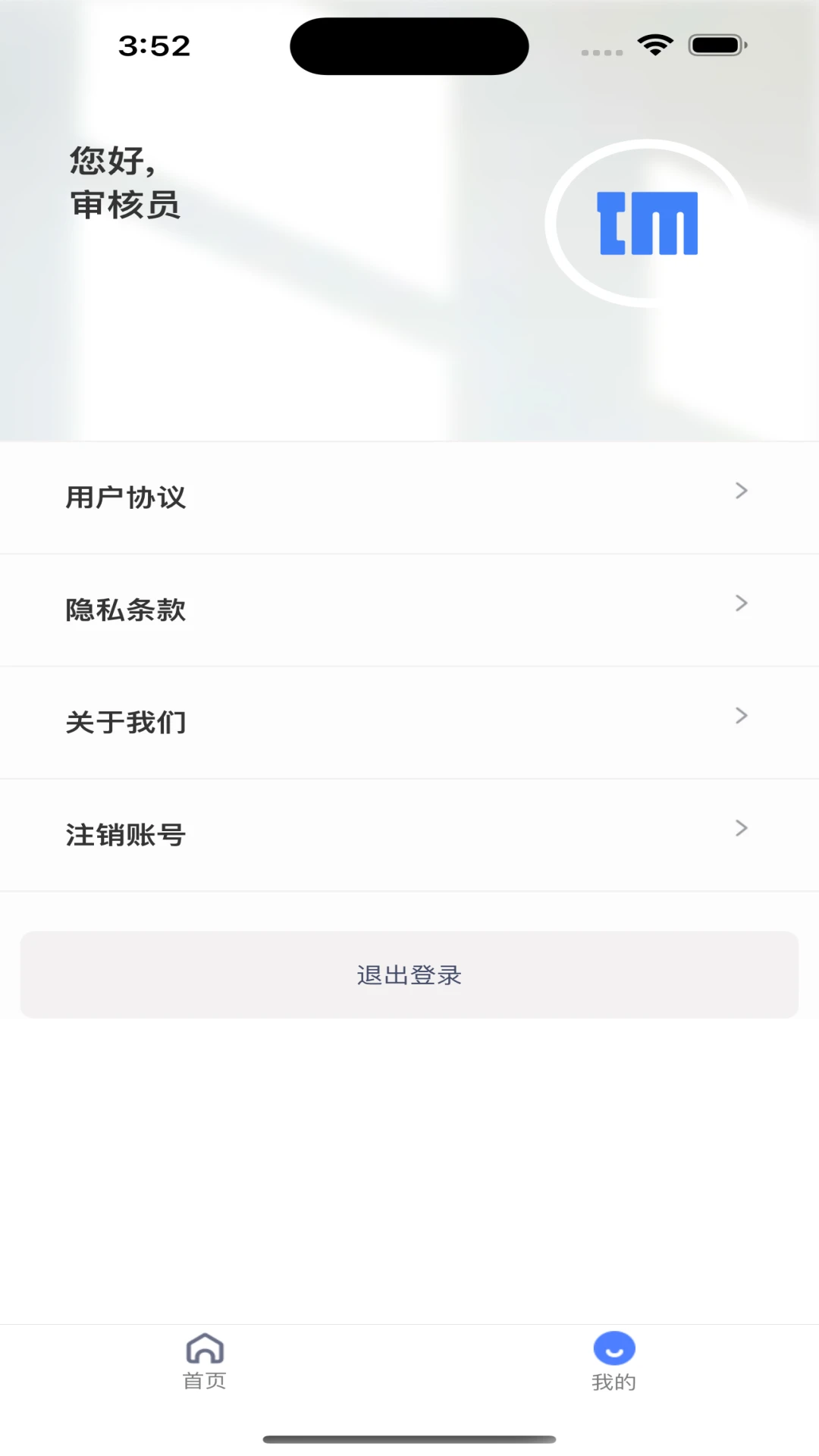
Task: Tap the Wi-Fi status icon
Action: [657, 44]
